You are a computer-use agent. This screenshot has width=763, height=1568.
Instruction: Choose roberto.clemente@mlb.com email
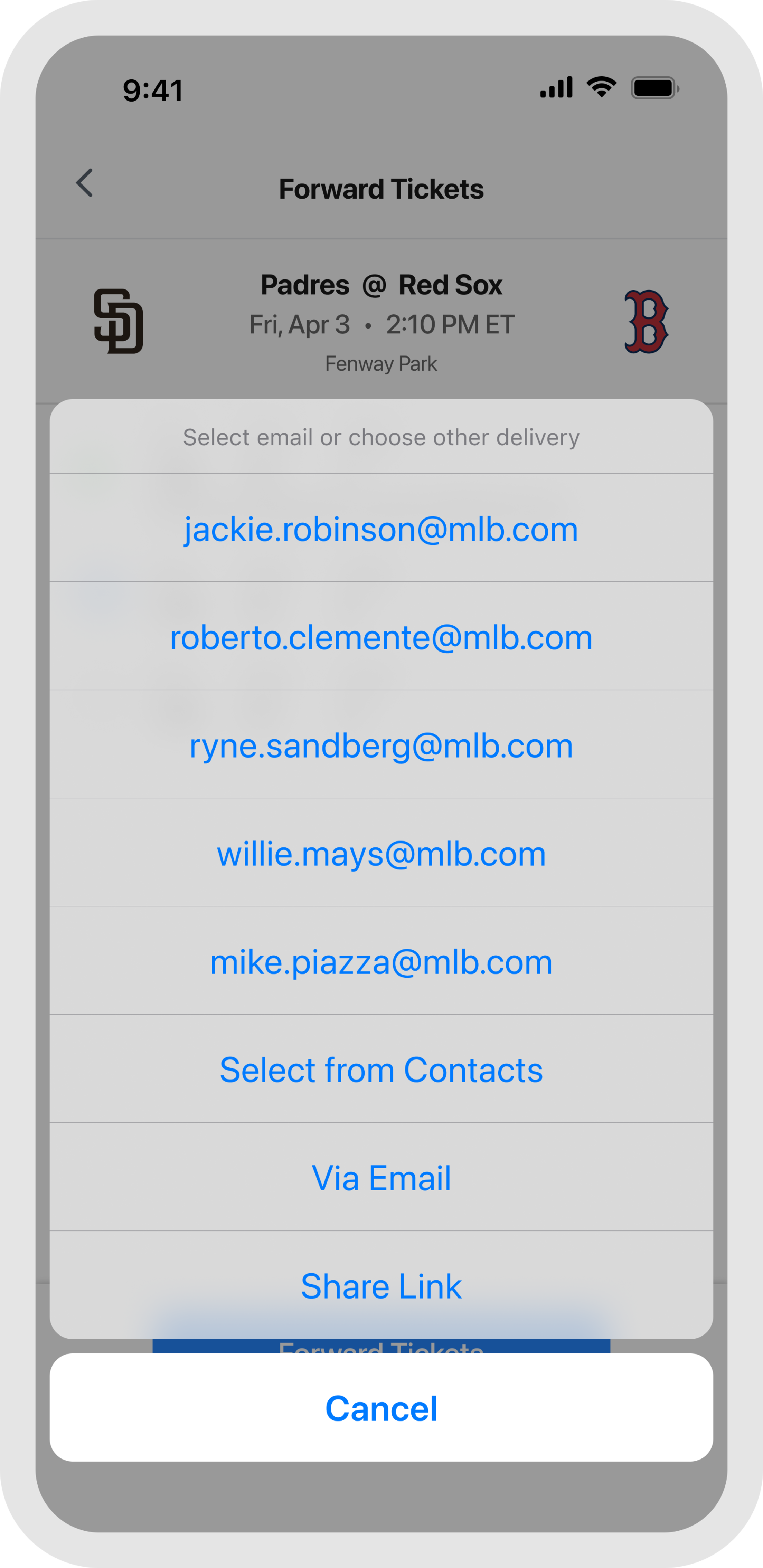[381, 637]
